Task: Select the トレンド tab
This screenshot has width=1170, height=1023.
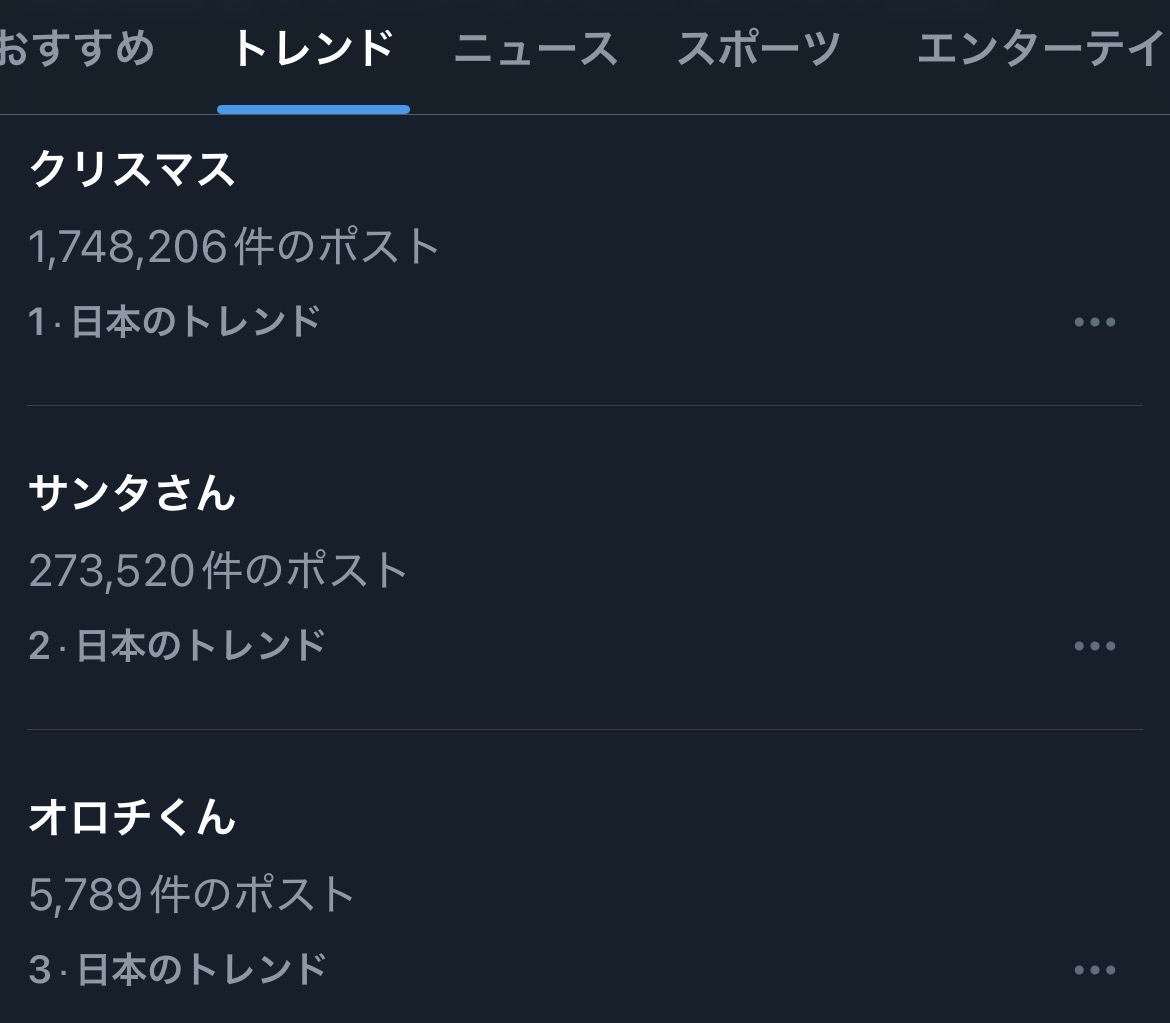Action: coord(313,49)
